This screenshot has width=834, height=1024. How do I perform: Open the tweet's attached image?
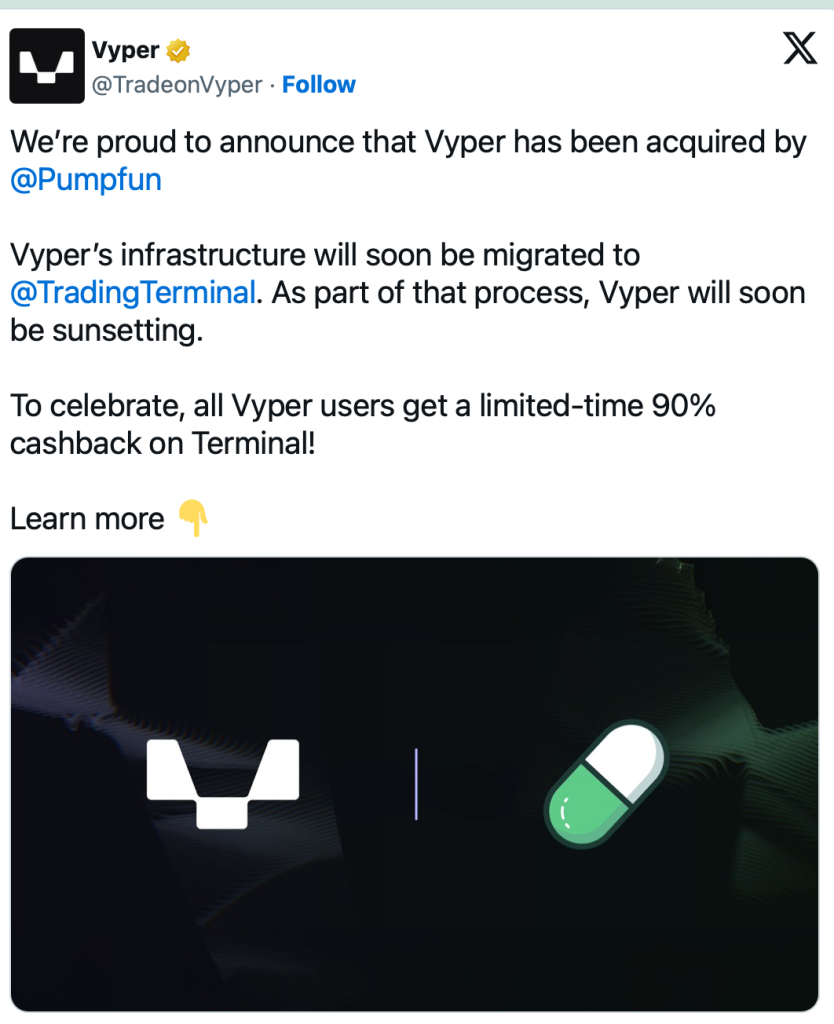point(415,783)
